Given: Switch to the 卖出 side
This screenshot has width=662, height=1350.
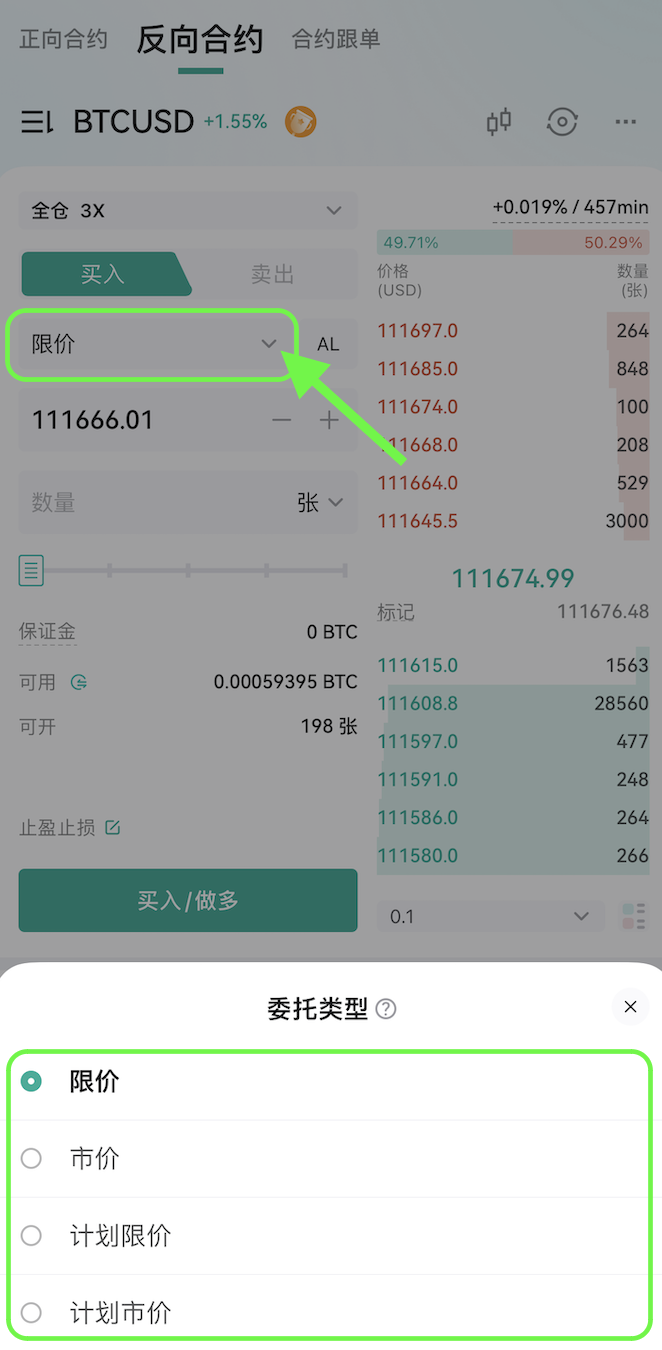Looking at the screenshot, I should [272, 274].
